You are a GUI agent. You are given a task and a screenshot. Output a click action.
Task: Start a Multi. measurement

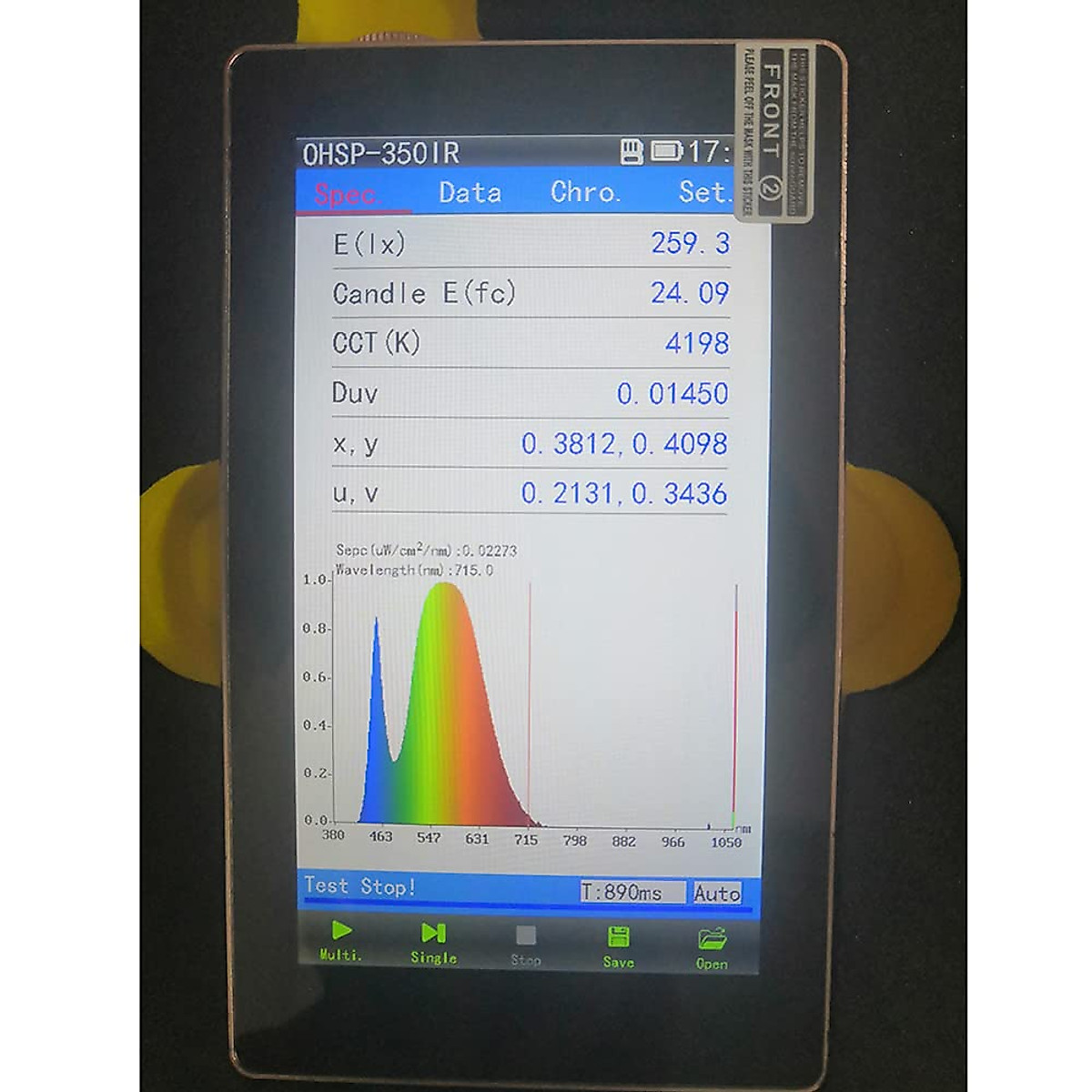coord(341,941)
